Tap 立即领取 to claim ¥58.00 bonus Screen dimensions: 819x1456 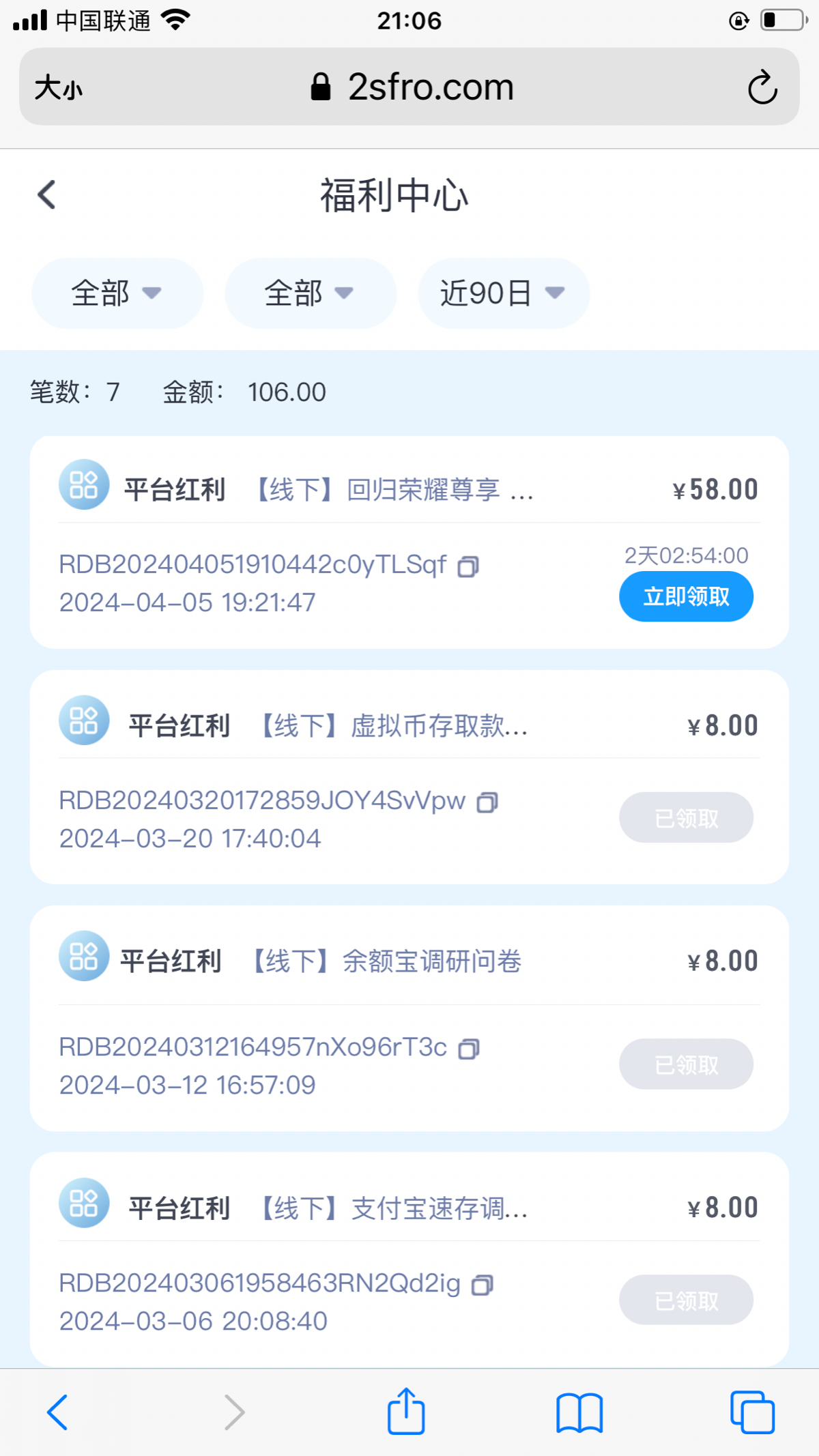click(686, 596)
